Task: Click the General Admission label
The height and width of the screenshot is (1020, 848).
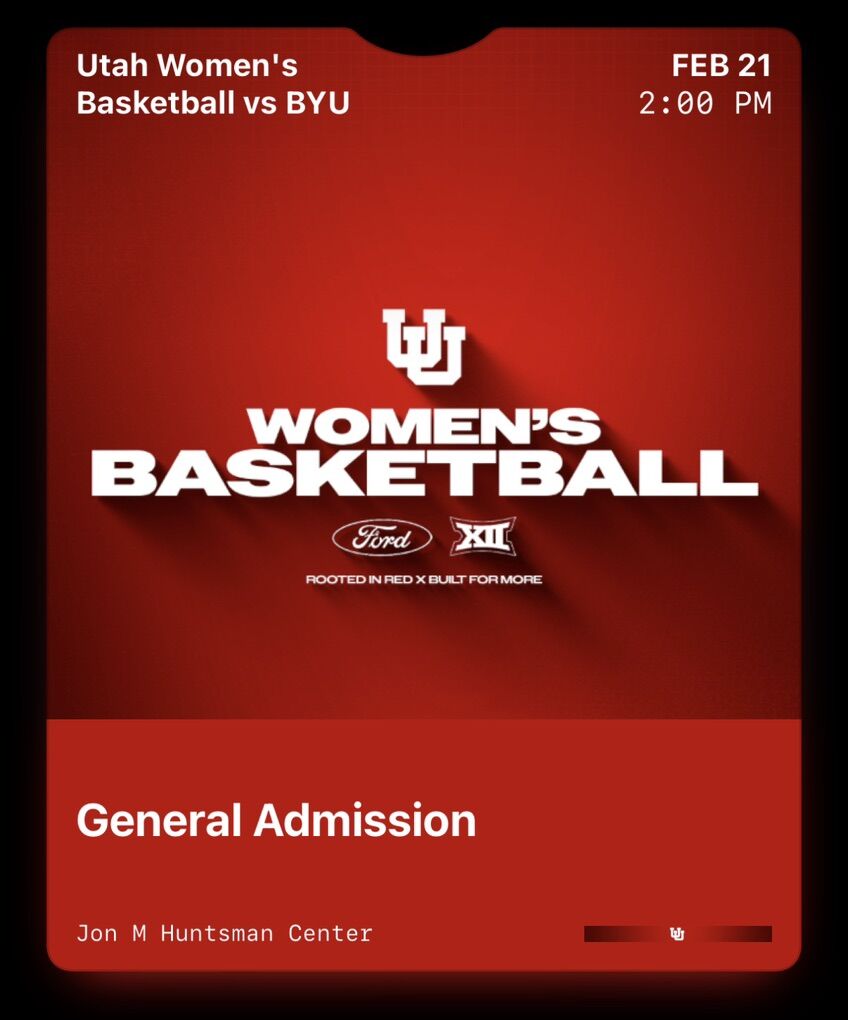Action: tap(277, 821)
